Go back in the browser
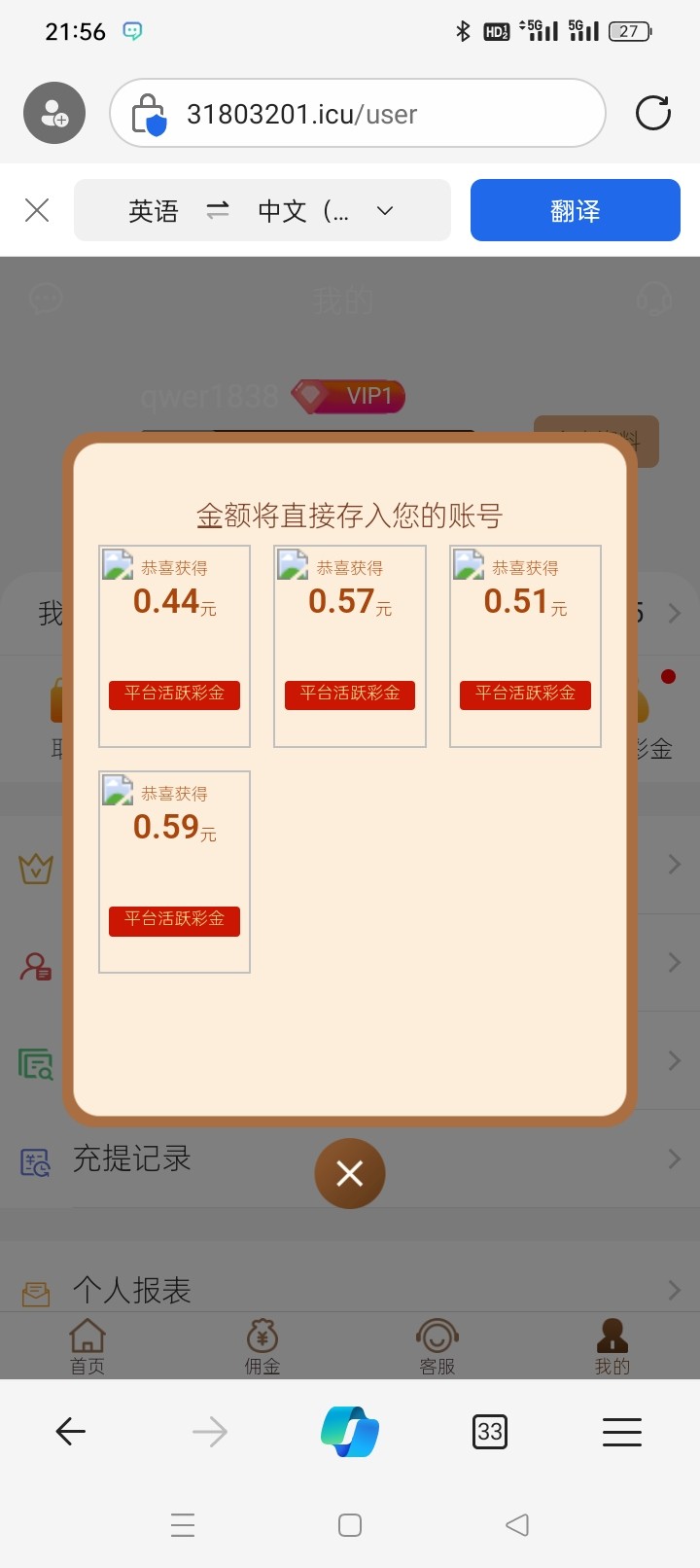The height and width of the screenshot is (1568, 700). point(71,1431)
